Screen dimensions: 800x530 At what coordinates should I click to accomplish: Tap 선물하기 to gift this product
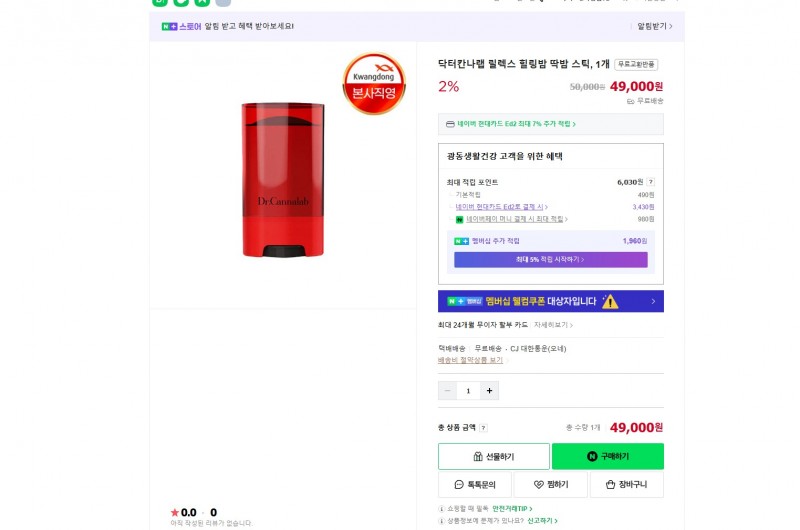(x=493, y=456)
